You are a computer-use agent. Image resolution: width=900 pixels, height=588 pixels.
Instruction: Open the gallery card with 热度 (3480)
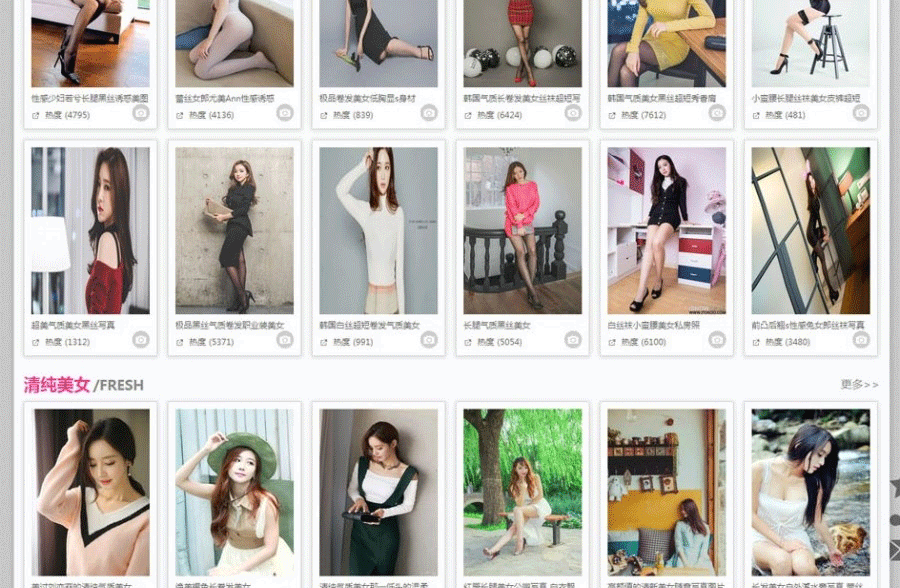pyautogui.click(x=810, y=231)
